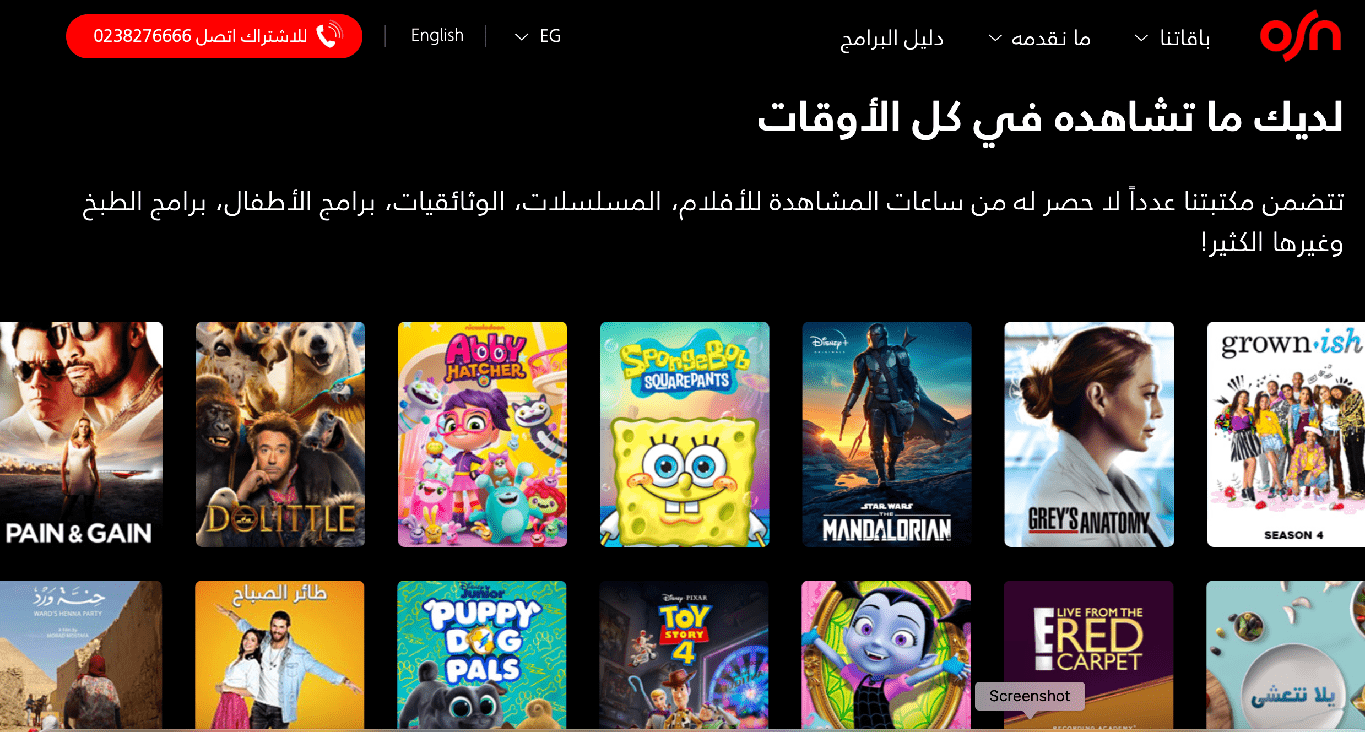The width and height of the screenshot is (1365, 732).
Task: Open the Toy Story 4 tile
Action: (x=684, y=655)
